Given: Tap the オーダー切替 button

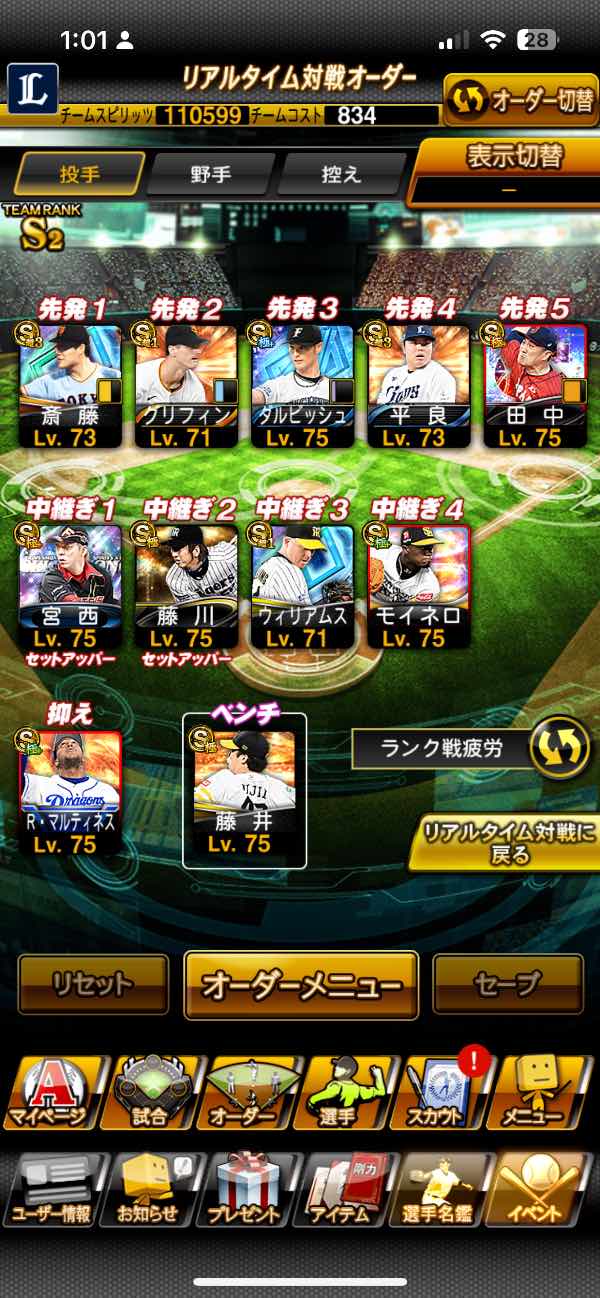Looking at the screenshot, I should (x=520, y=100).
